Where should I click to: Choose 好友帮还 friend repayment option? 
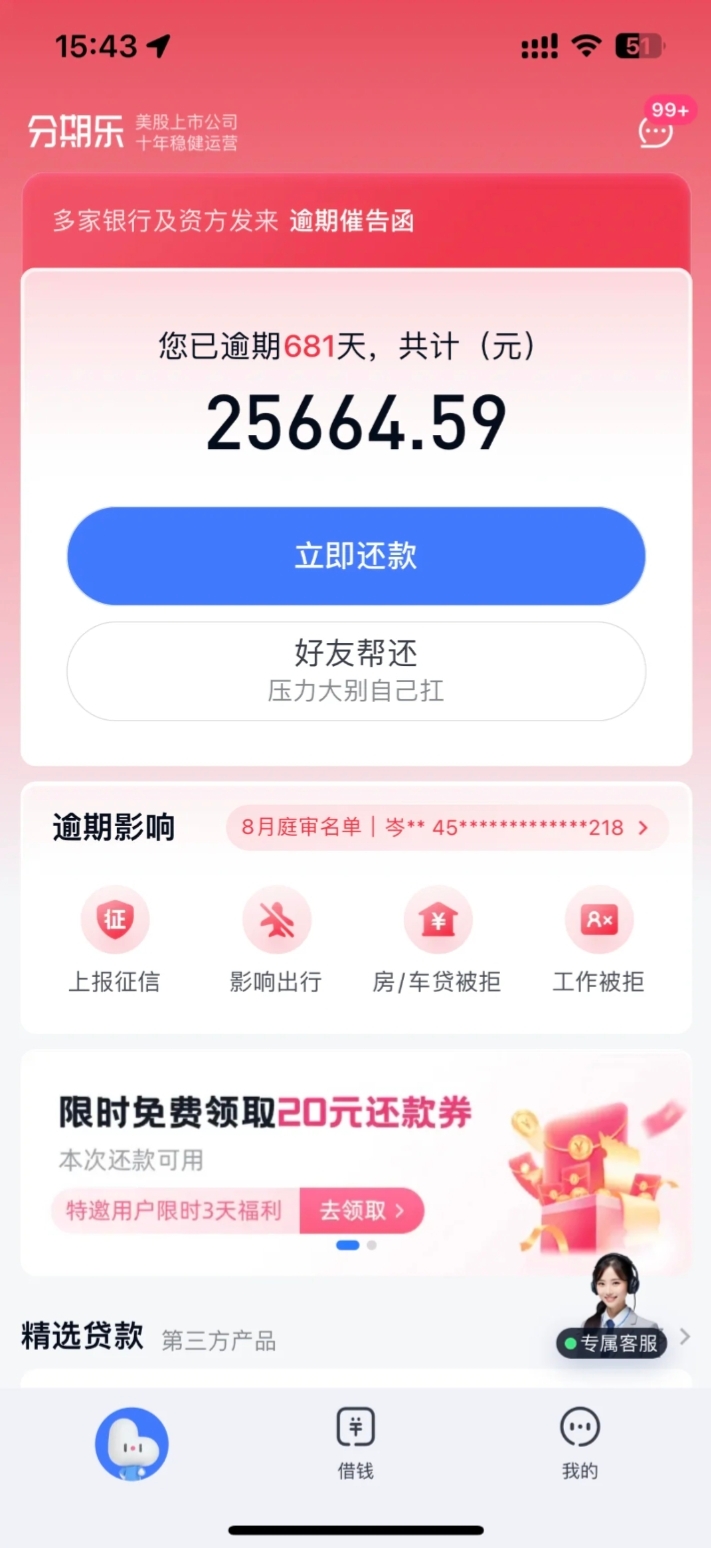coord(356,671)
